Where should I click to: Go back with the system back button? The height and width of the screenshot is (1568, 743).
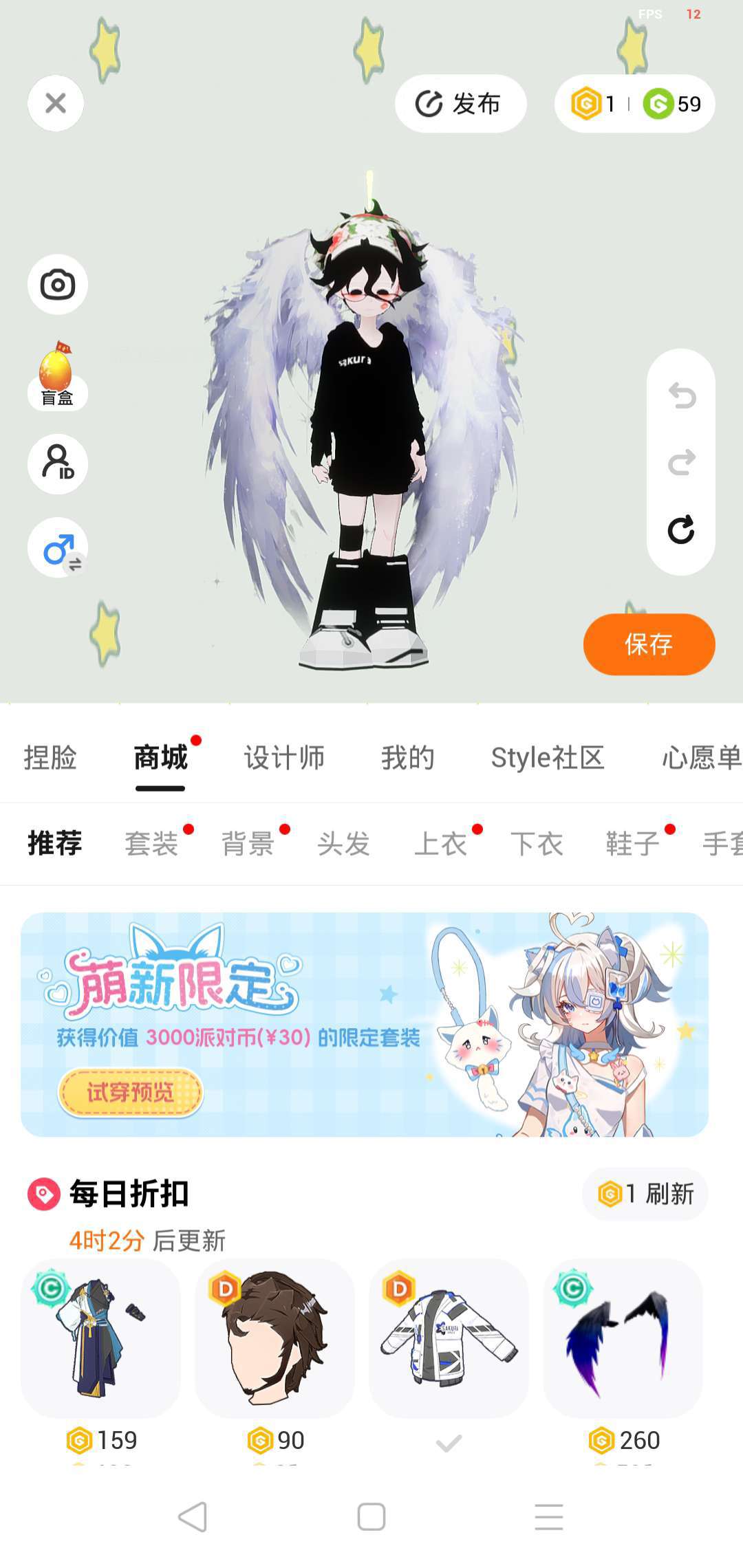[x=193, y=1516]
